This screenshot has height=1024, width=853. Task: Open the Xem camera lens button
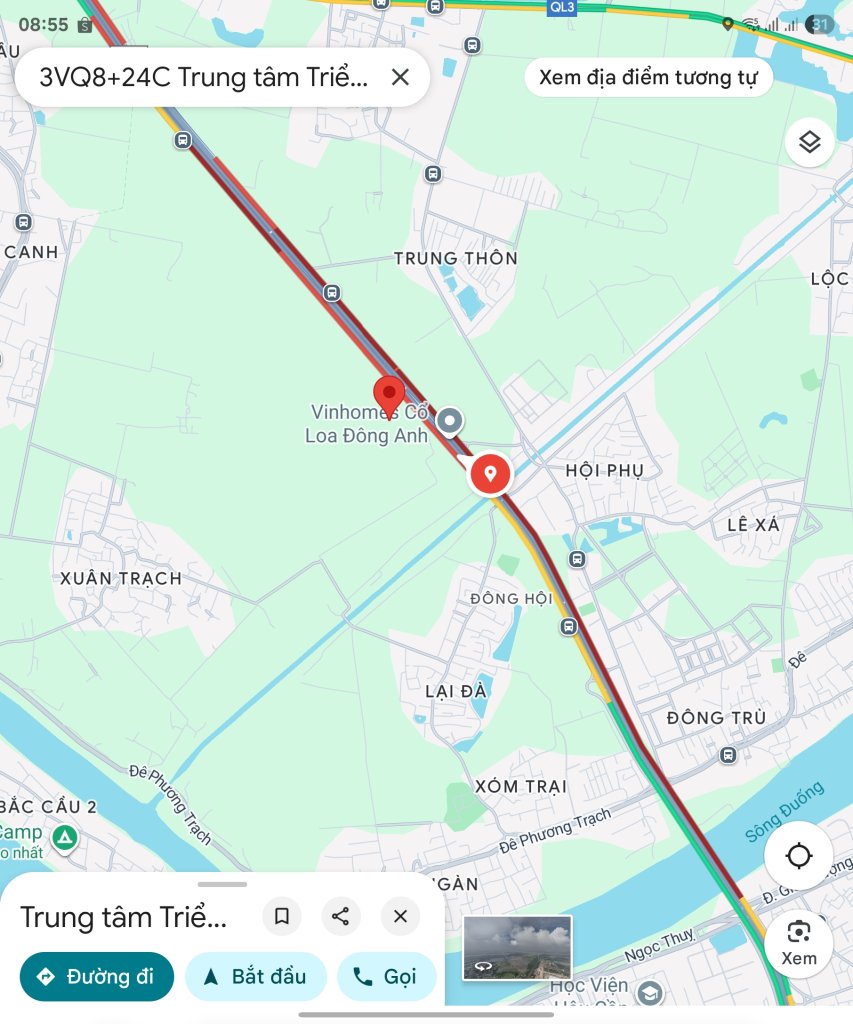(x=798, y=943)
